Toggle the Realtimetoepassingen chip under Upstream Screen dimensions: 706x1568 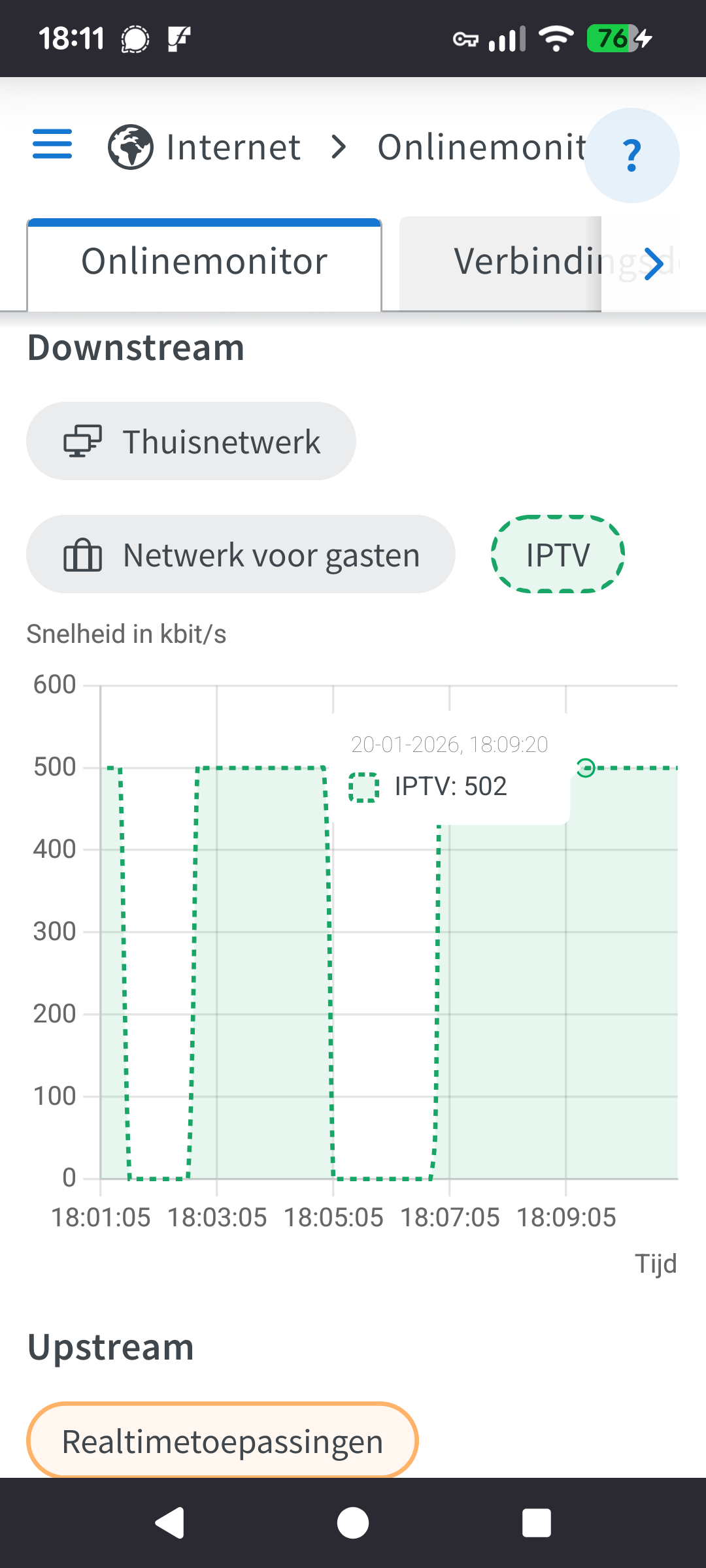[x=222, y=1441]
